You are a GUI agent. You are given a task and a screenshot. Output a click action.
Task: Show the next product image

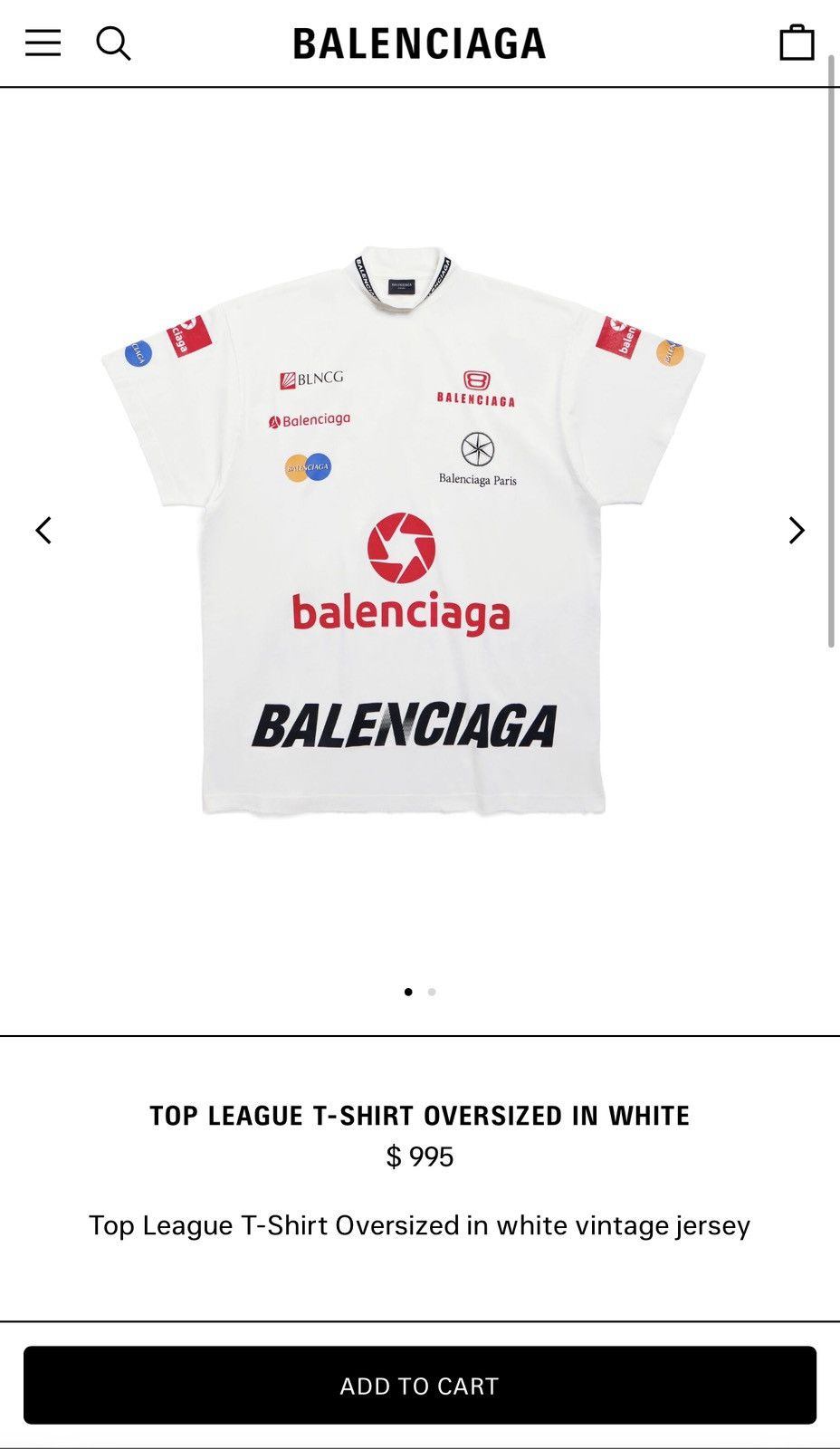coord(797,531)
